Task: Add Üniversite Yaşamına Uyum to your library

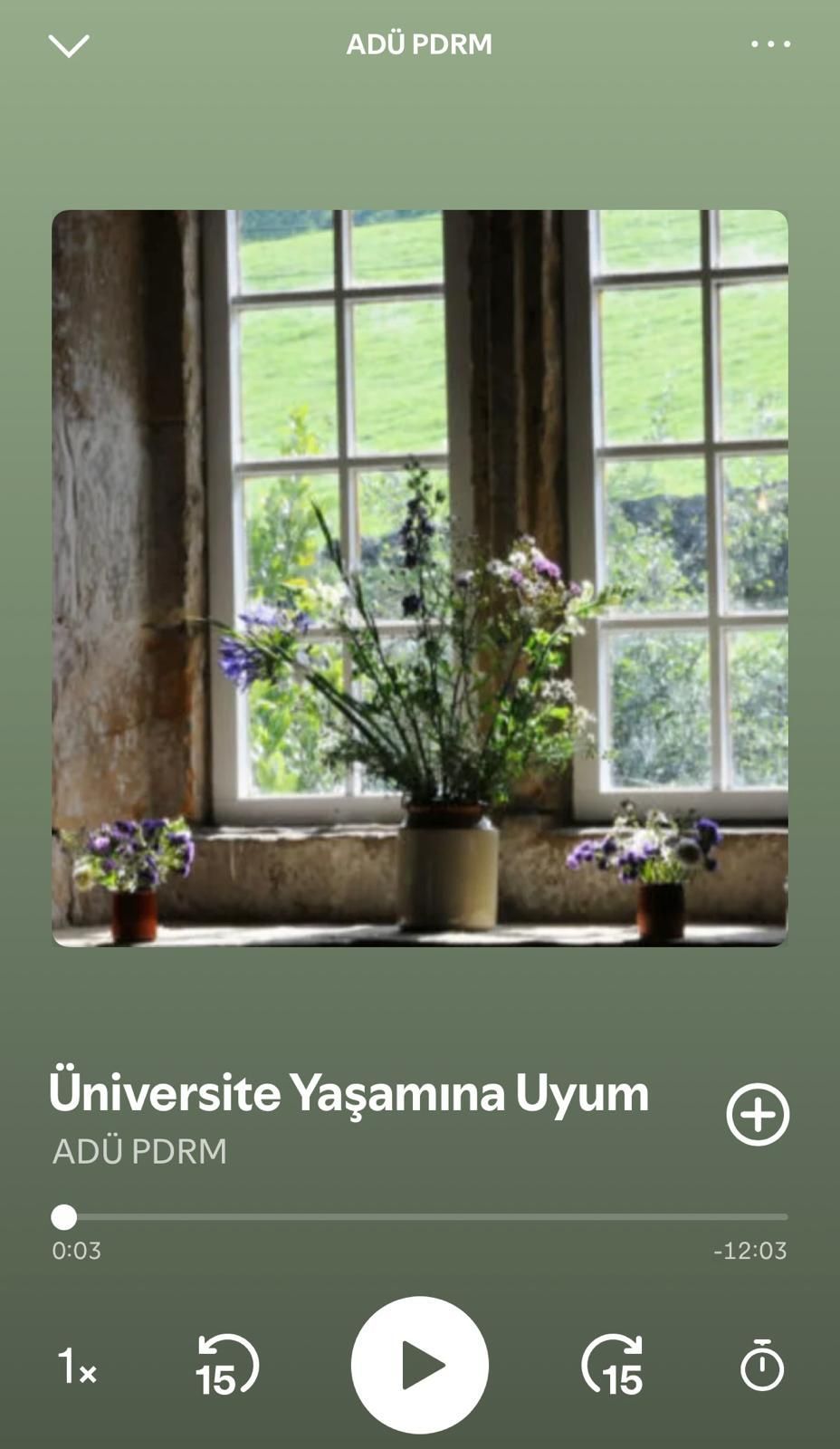Action: pyautogui.click(x=758, y=1115)
